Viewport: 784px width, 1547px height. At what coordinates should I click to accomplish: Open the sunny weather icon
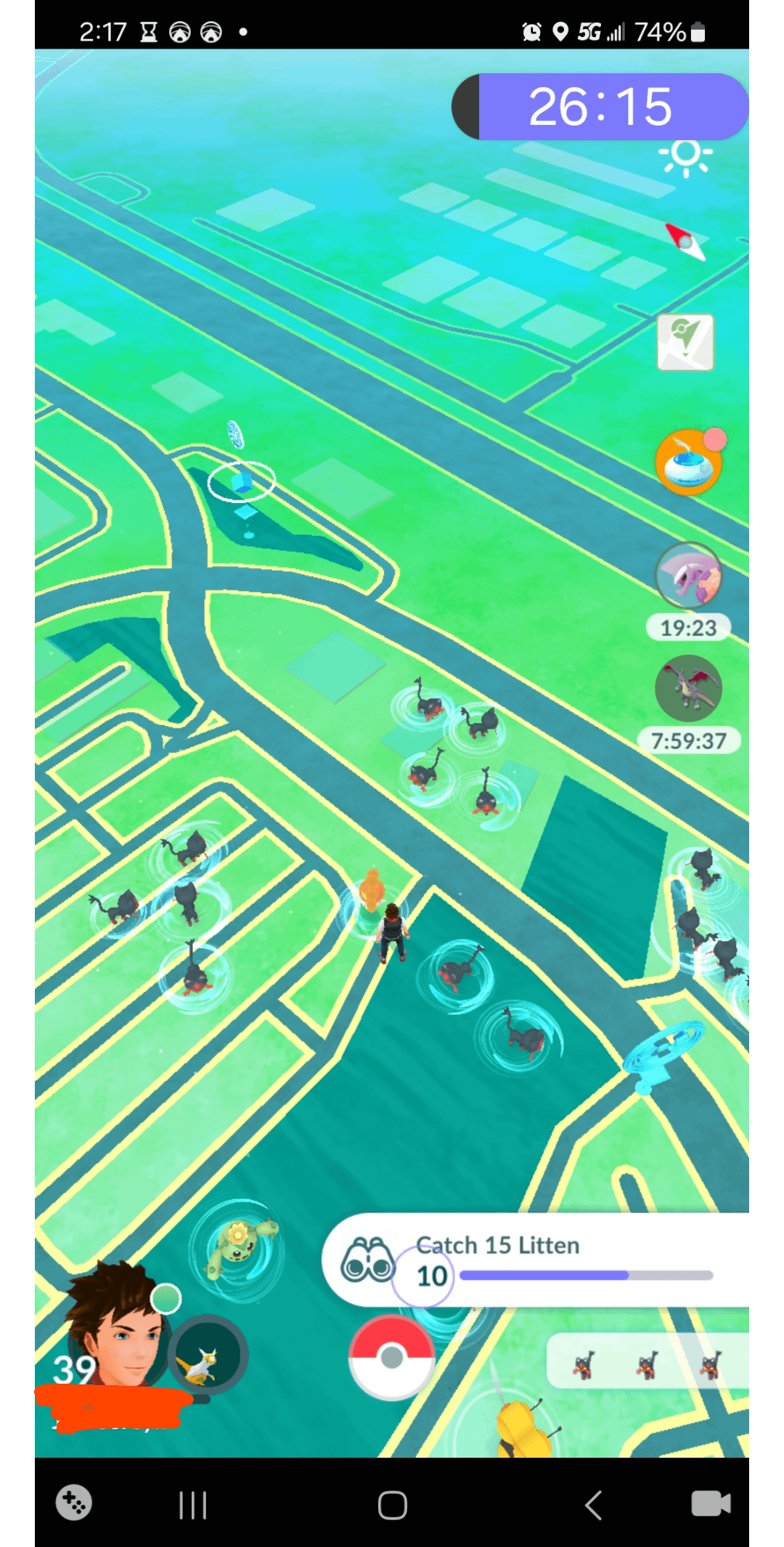pyautogui.click(x=685, y=157)
